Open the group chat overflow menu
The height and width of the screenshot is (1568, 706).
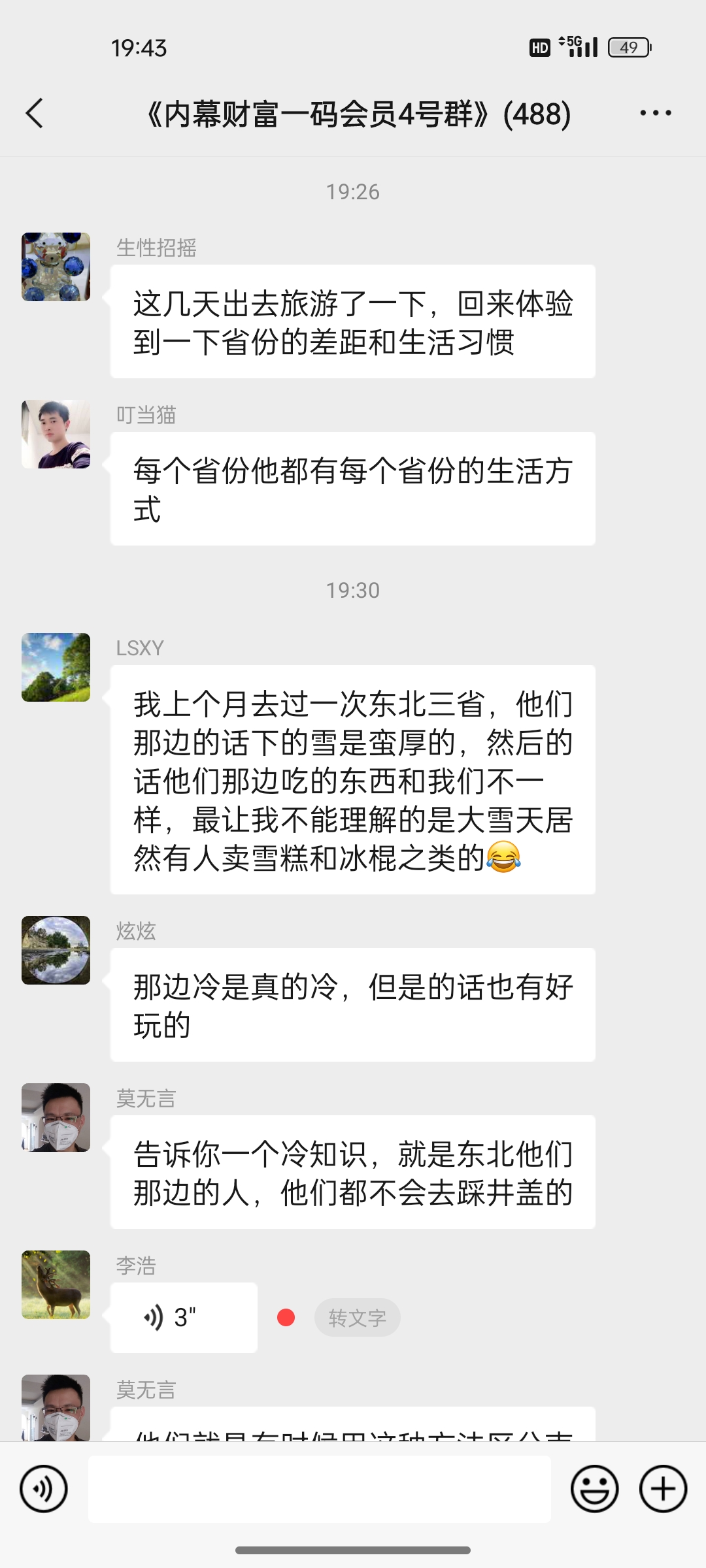(x=655, y=114)
